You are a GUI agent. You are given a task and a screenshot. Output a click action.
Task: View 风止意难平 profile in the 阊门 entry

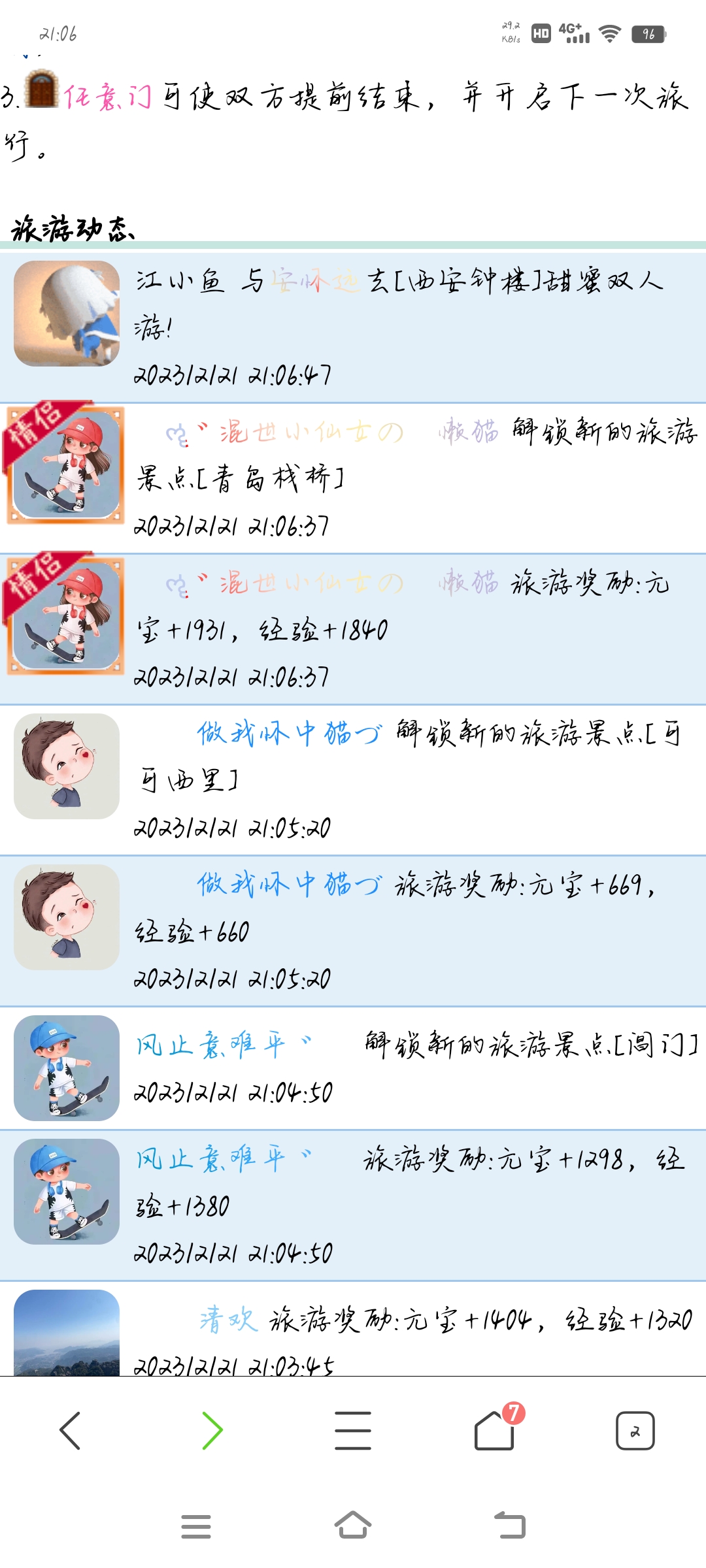tap(210, 1045)
